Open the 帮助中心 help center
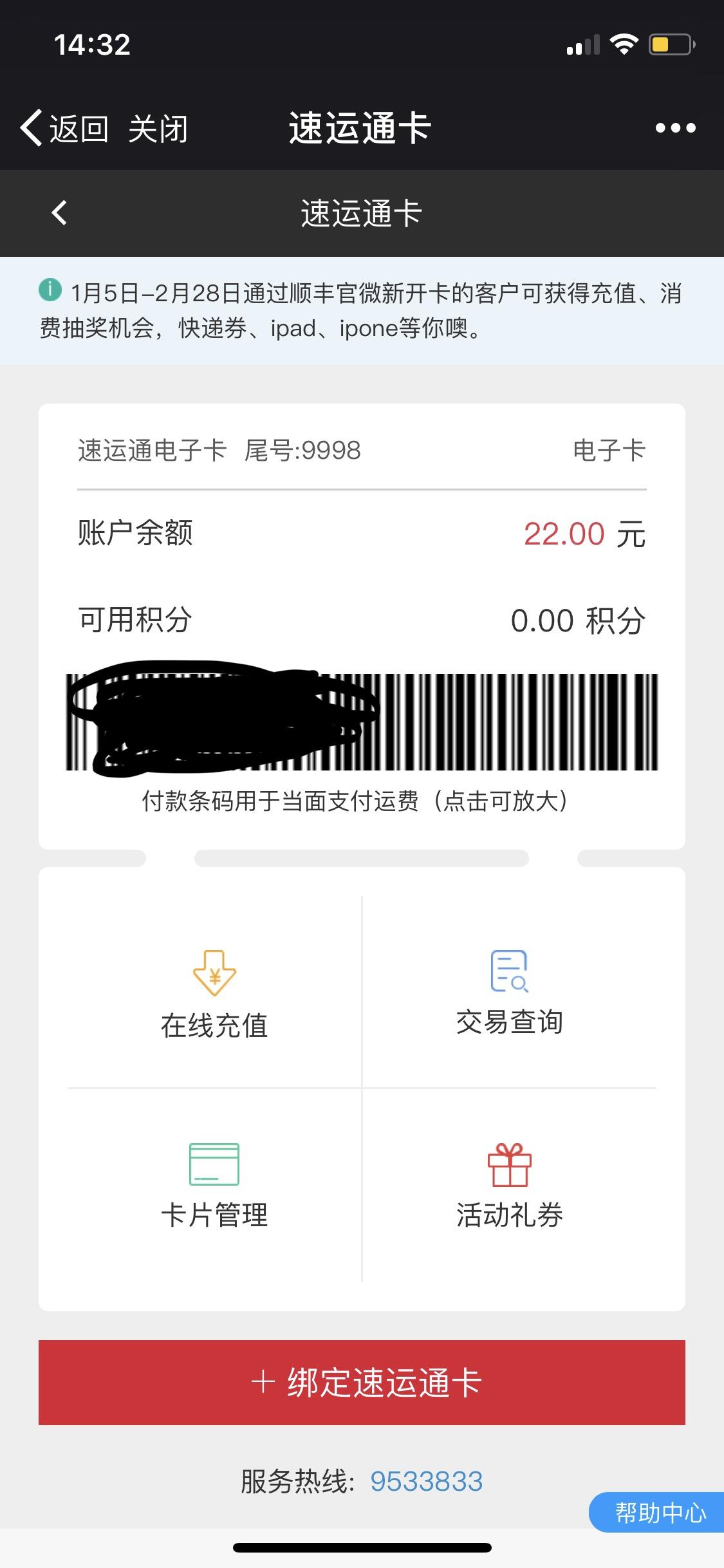Viewport: 724px width, 1568px height. [660, 1512]
